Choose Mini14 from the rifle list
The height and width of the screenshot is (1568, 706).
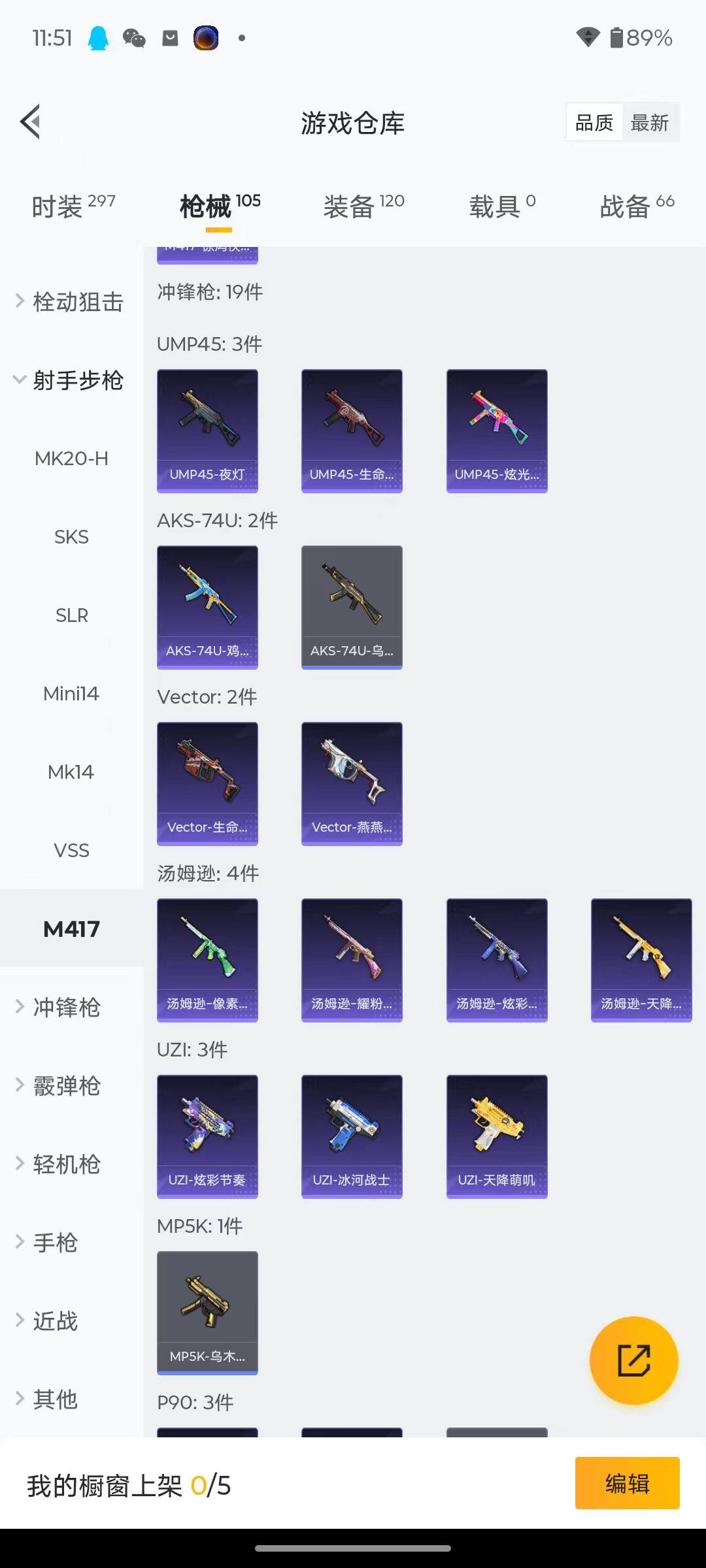[71, 694]
